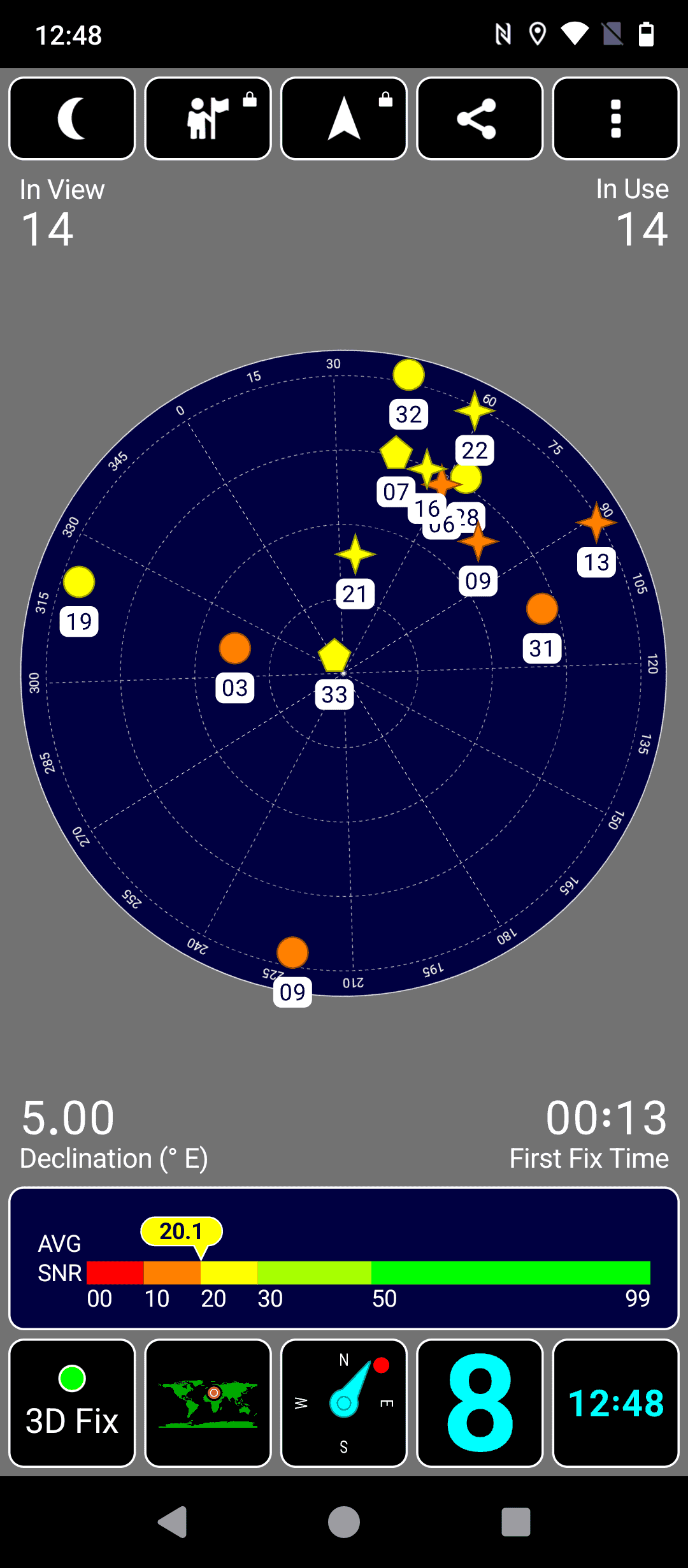
Task: Tap the cyan number 8 tile
Action: pos(480,1403)
